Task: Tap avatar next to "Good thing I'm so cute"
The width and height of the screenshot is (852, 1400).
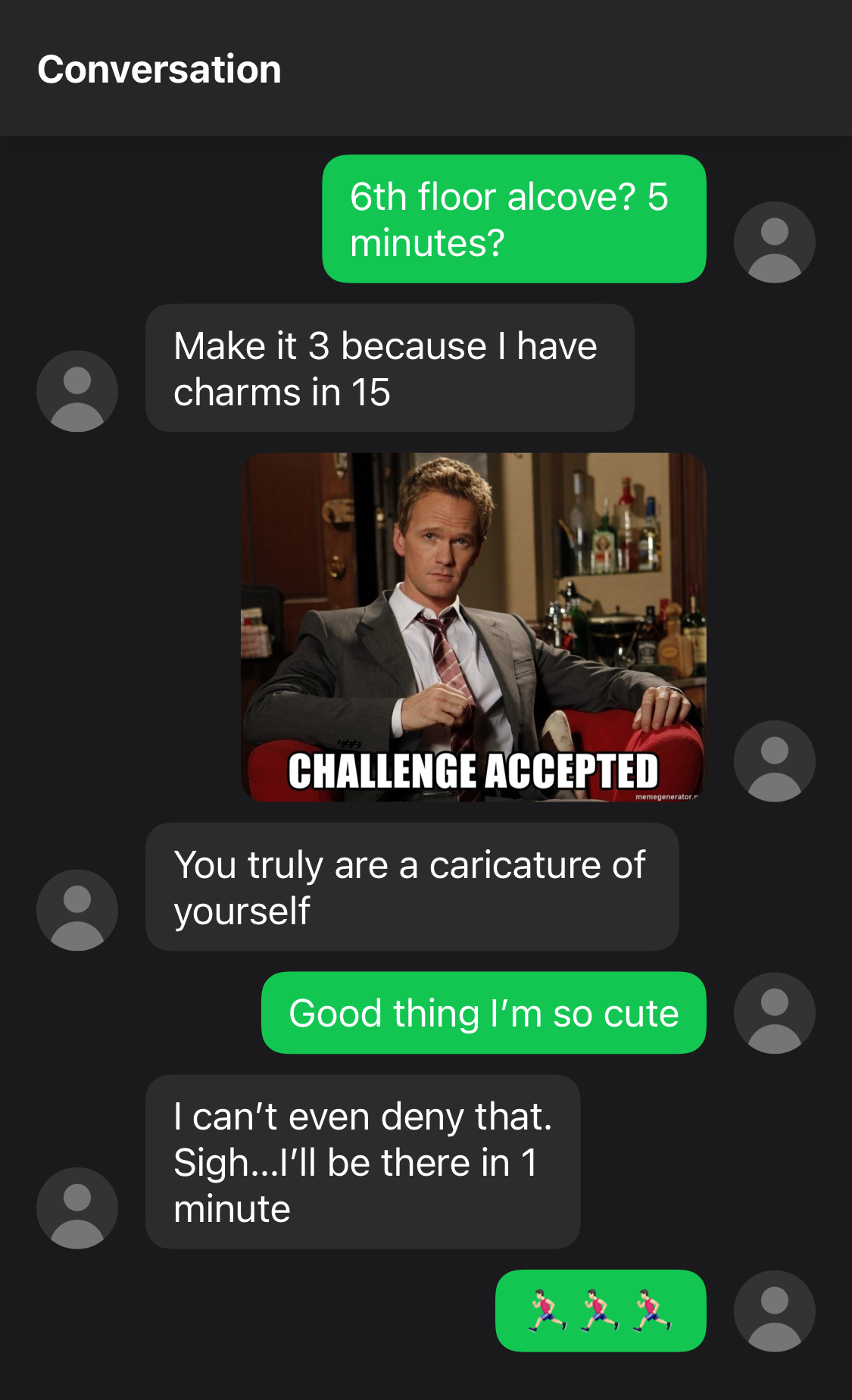Action: [774, 1013]
